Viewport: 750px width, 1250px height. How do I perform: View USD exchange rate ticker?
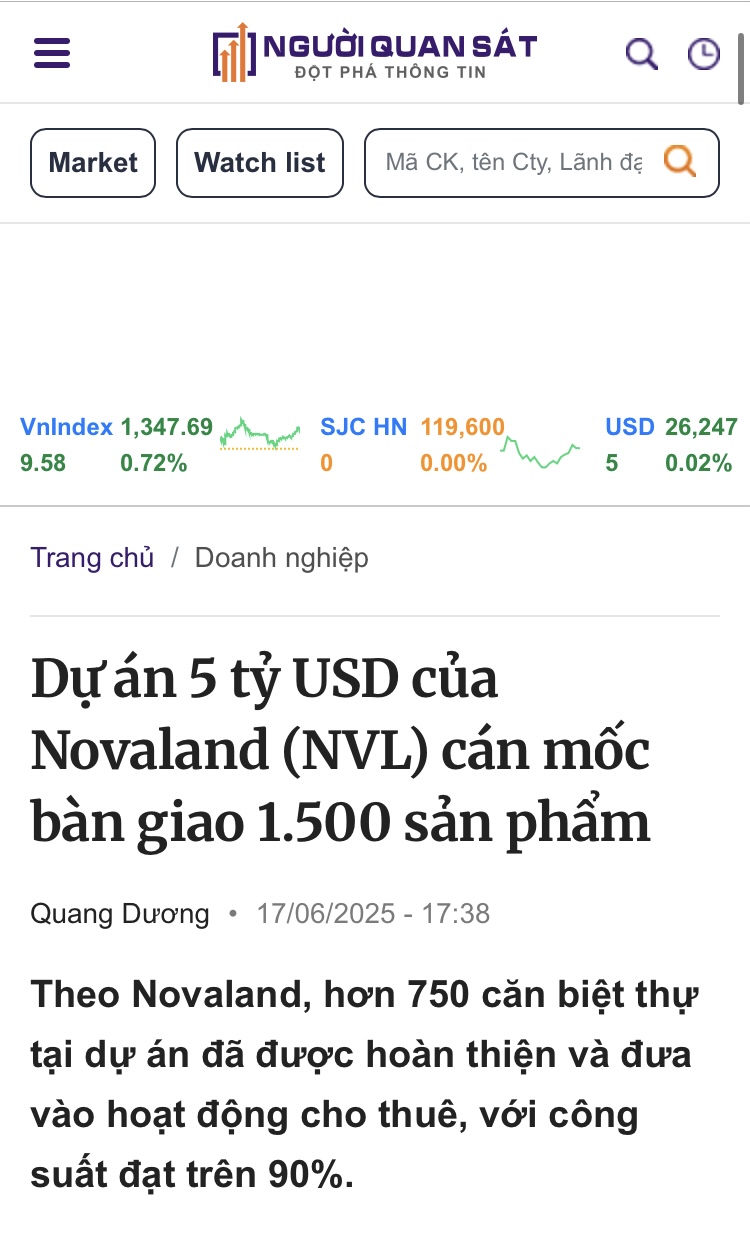tap(629, 428)
